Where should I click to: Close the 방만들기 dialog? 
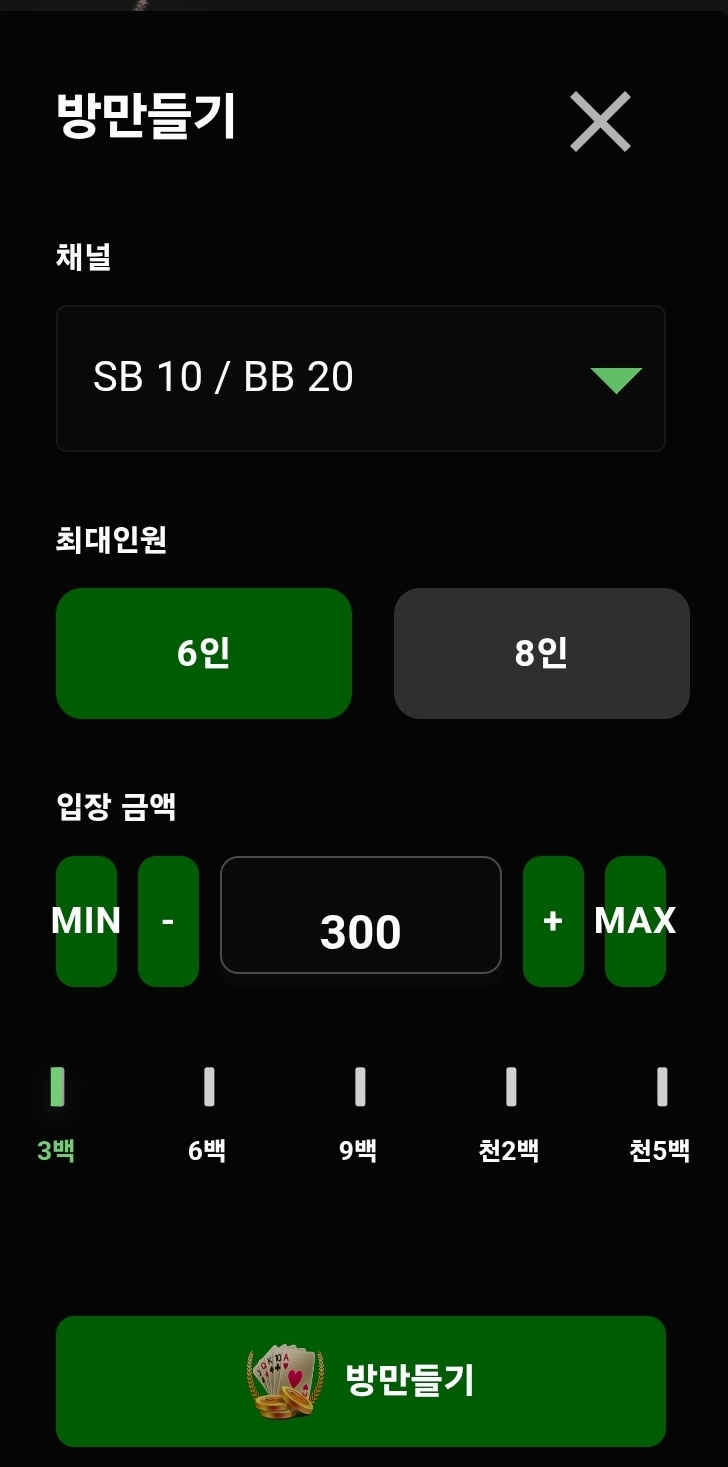pyautogui.click(x=600, y=122)
